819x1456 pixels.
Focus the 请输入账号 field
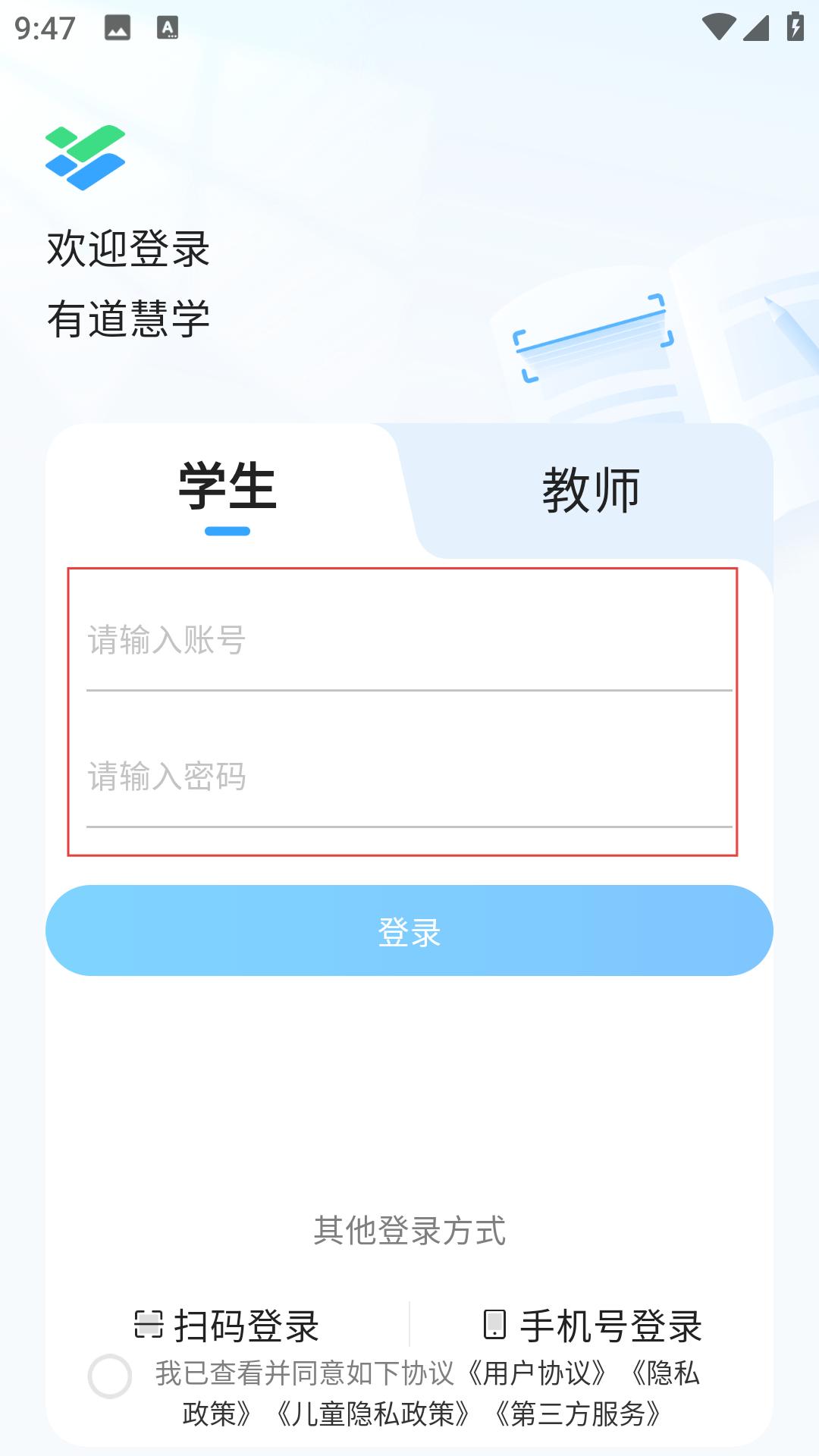(409, 641)
